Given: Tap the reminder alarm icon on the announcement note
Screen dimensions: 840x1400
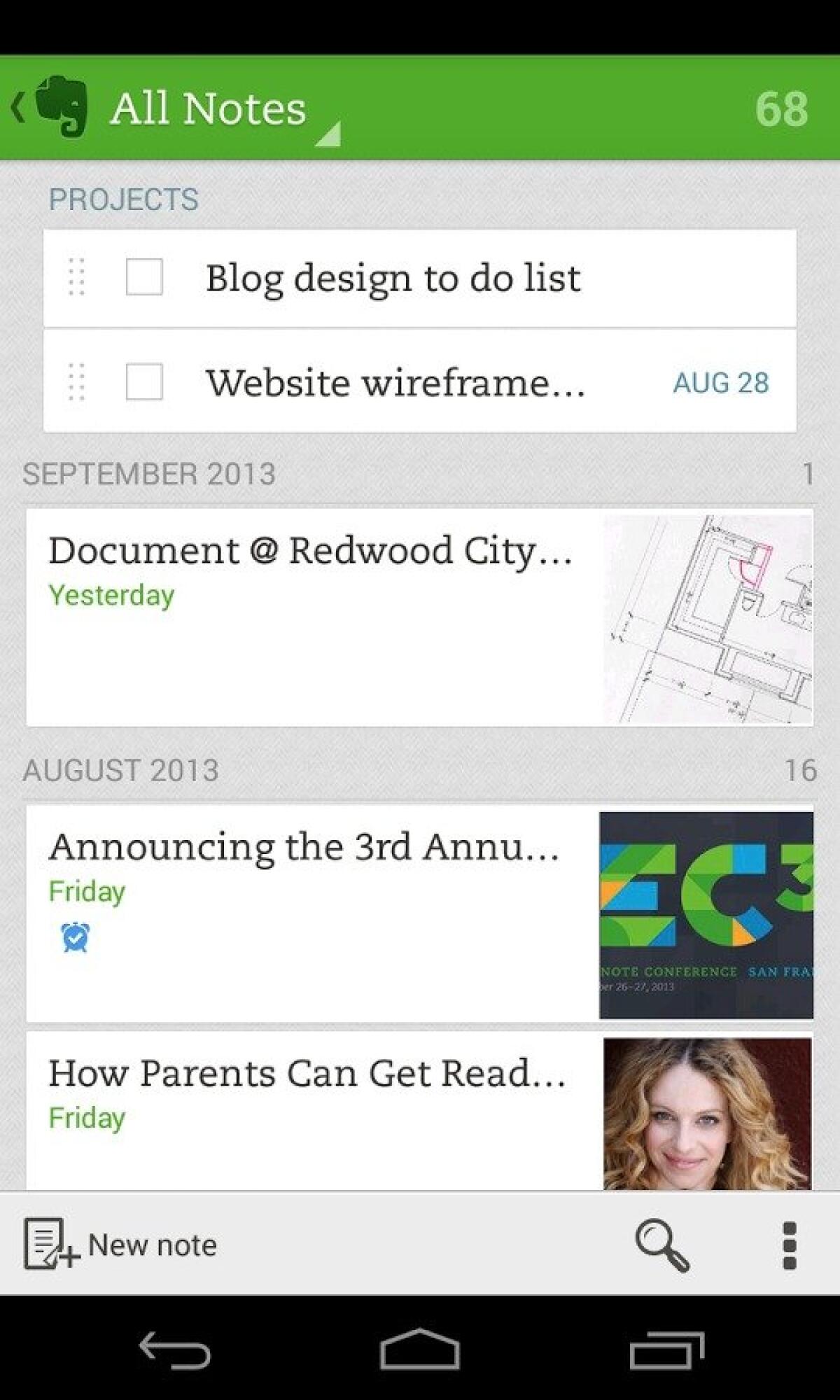Looking at the screenshot, I should click(77, 935).
